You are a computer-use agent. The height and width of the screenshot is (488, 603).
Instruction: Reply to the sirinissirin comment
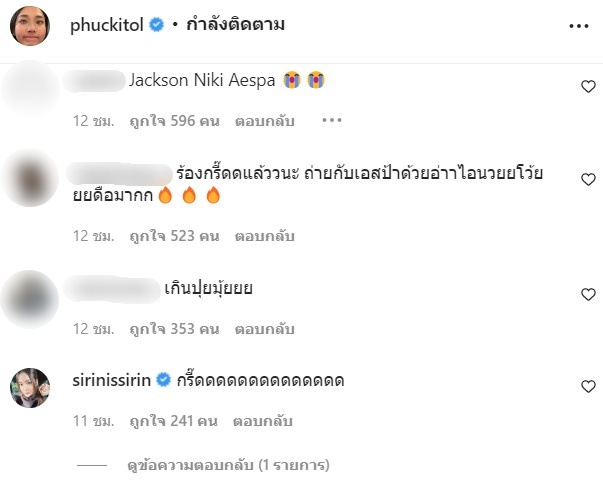click(x=264, y=421)
